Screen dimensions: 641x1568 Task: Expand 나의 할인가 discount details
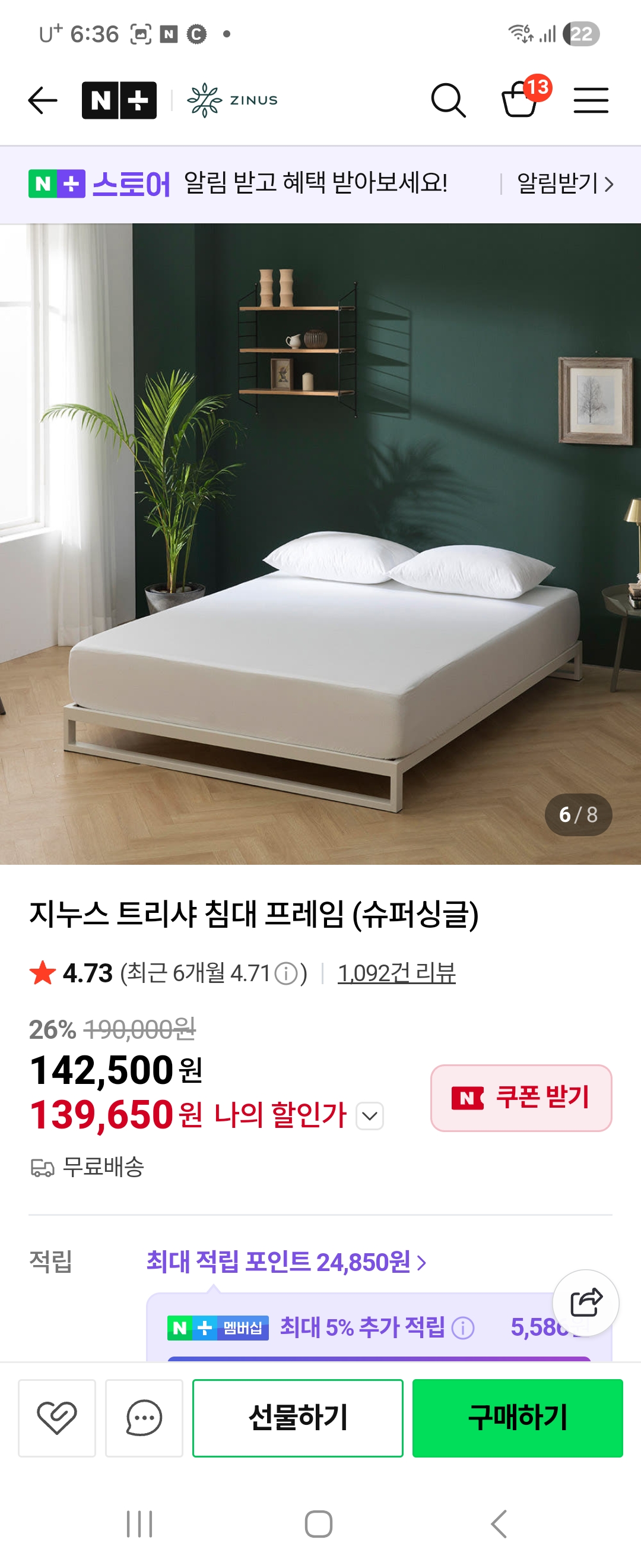[x=370, y=1116]
